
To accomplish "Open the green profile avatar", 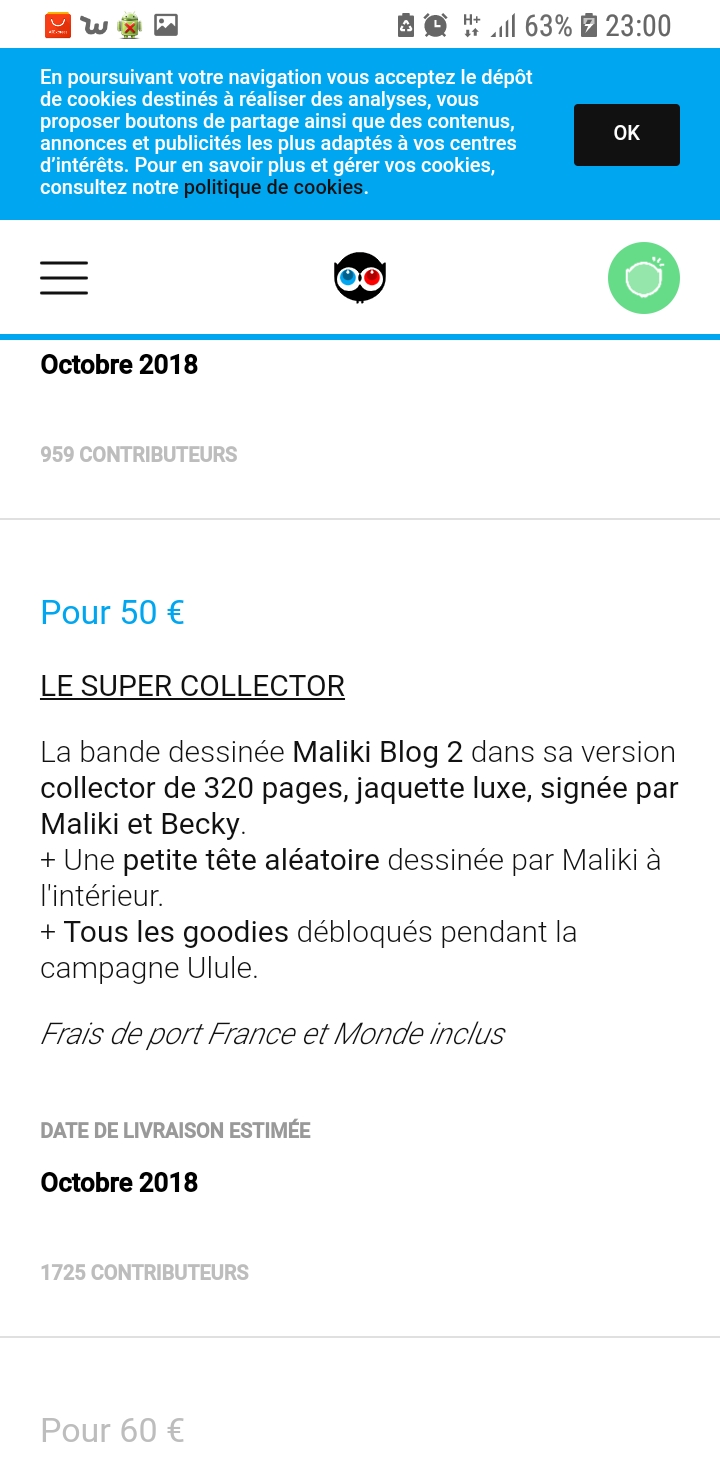I will pos(643,278).
